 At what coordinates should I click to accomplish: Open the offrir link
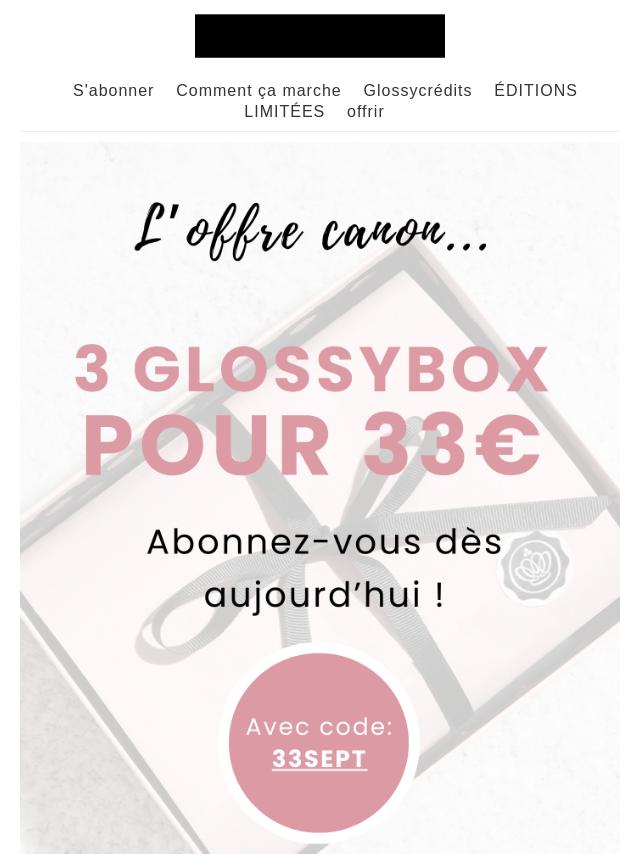tap(365, 112)
